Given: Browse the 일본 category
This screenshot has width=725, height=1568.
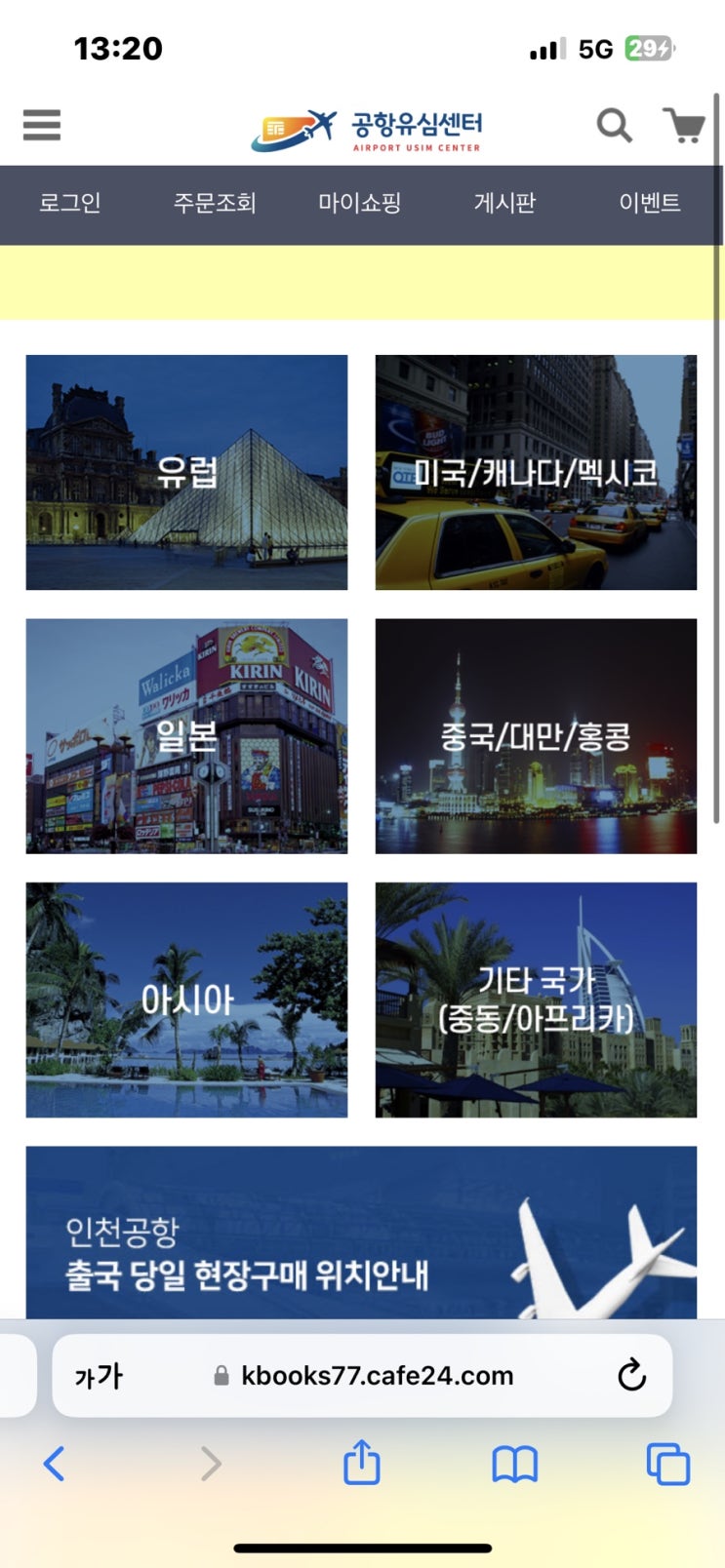Looking at the screenshot, I should tap(186, 736).
